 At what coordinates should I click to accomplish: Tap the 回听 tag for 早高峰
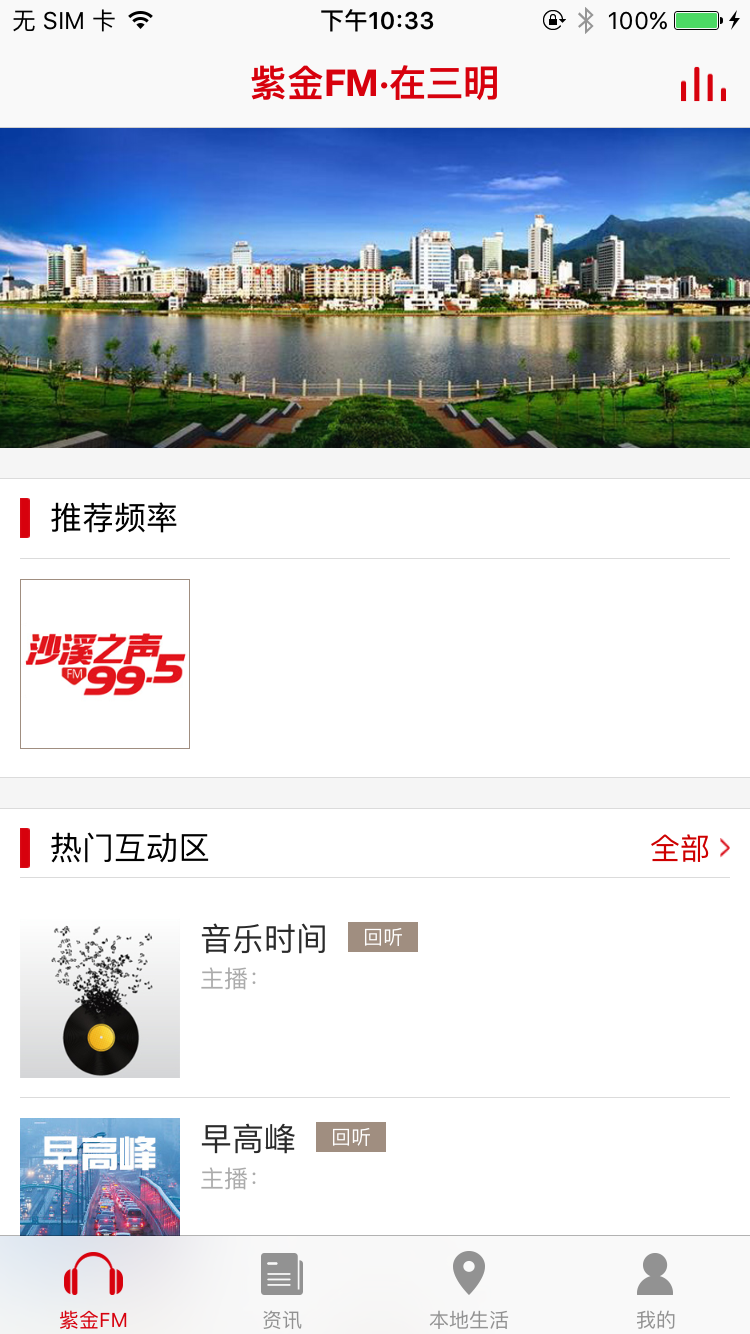(x=351, y=1137)
